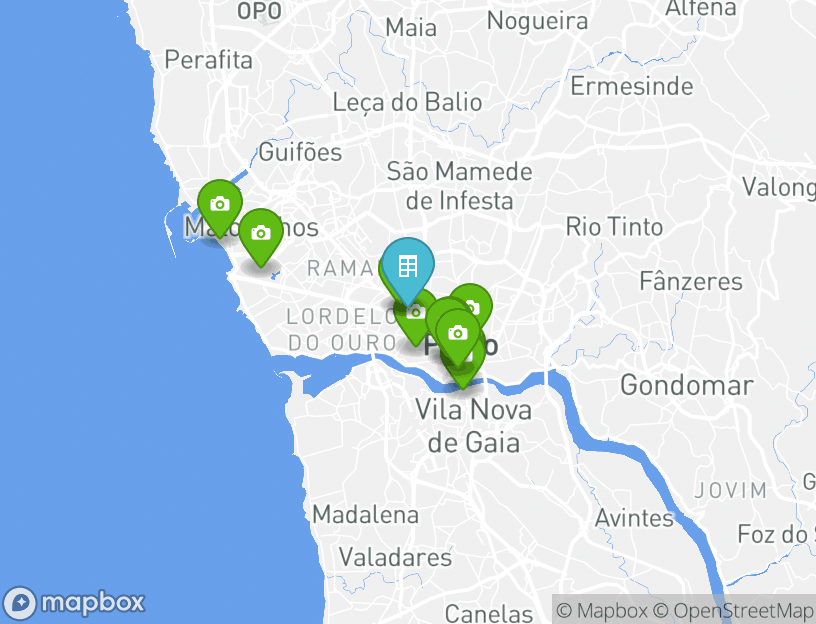Open the camera pin covering the Matosinhos label's middle
This screenshot has height=624, width=816.
pos(260,233)
